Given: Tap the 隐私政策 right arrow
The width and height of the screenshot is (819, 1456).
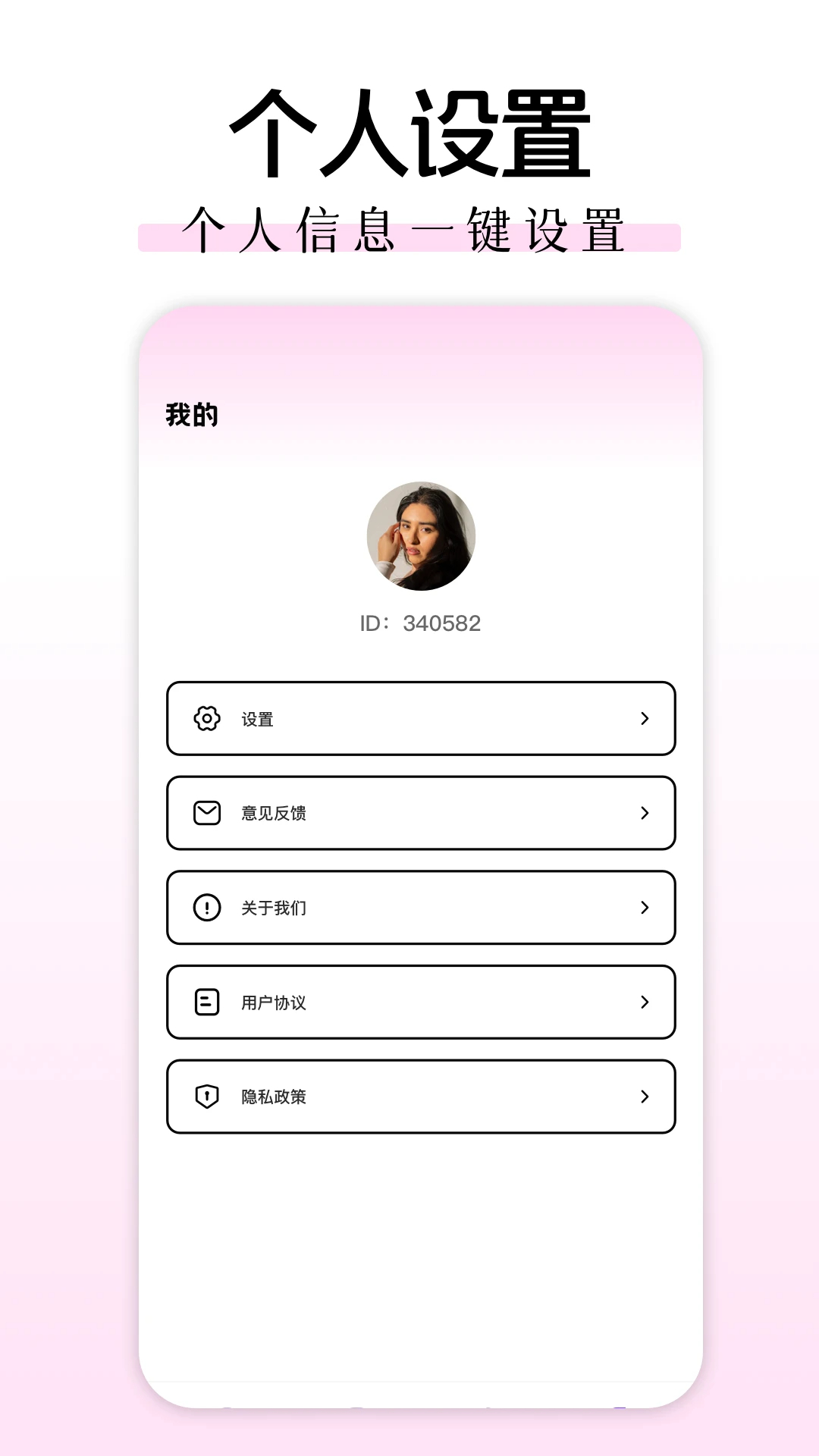Looking at the screenshot, I should (644, 1097).
